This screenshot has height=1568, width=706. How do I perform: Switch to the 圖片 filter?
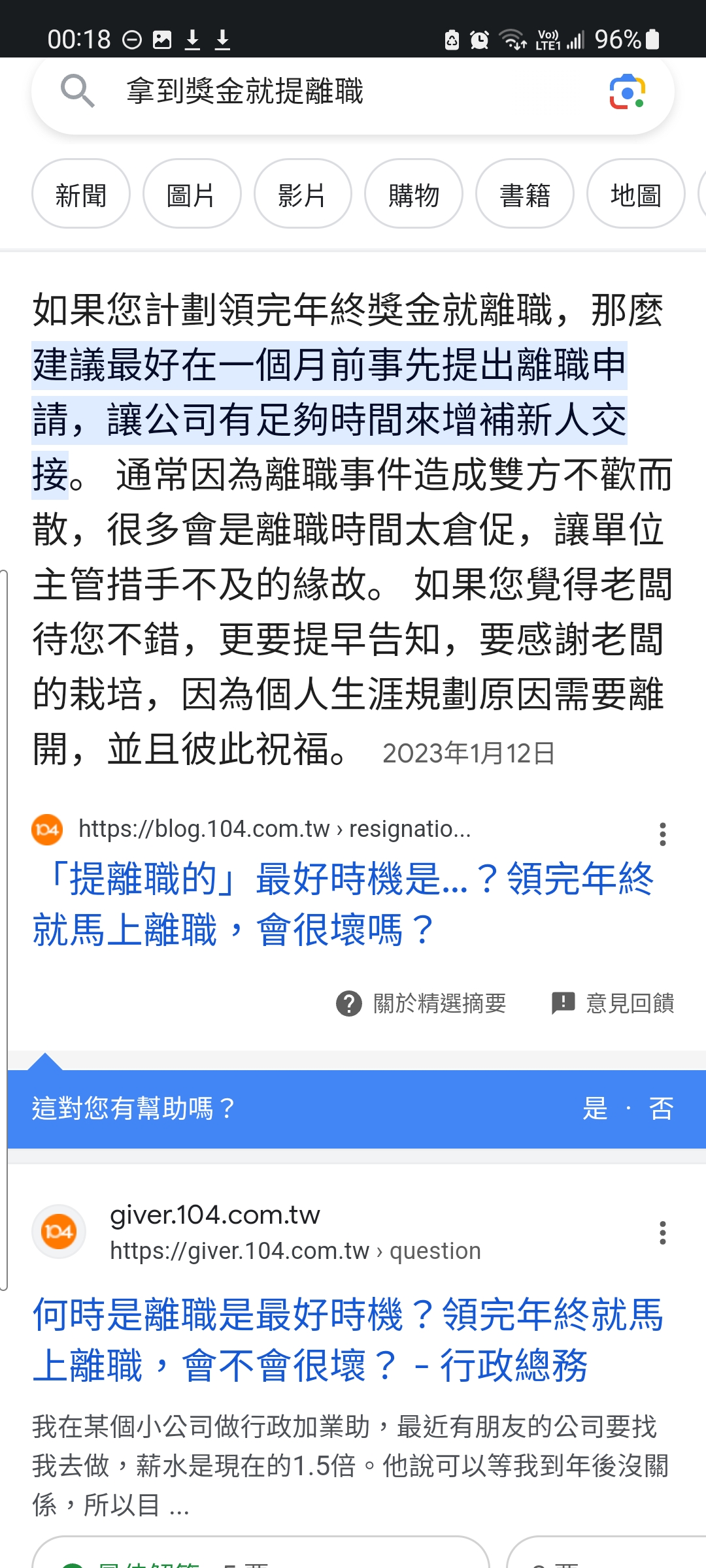192,195
